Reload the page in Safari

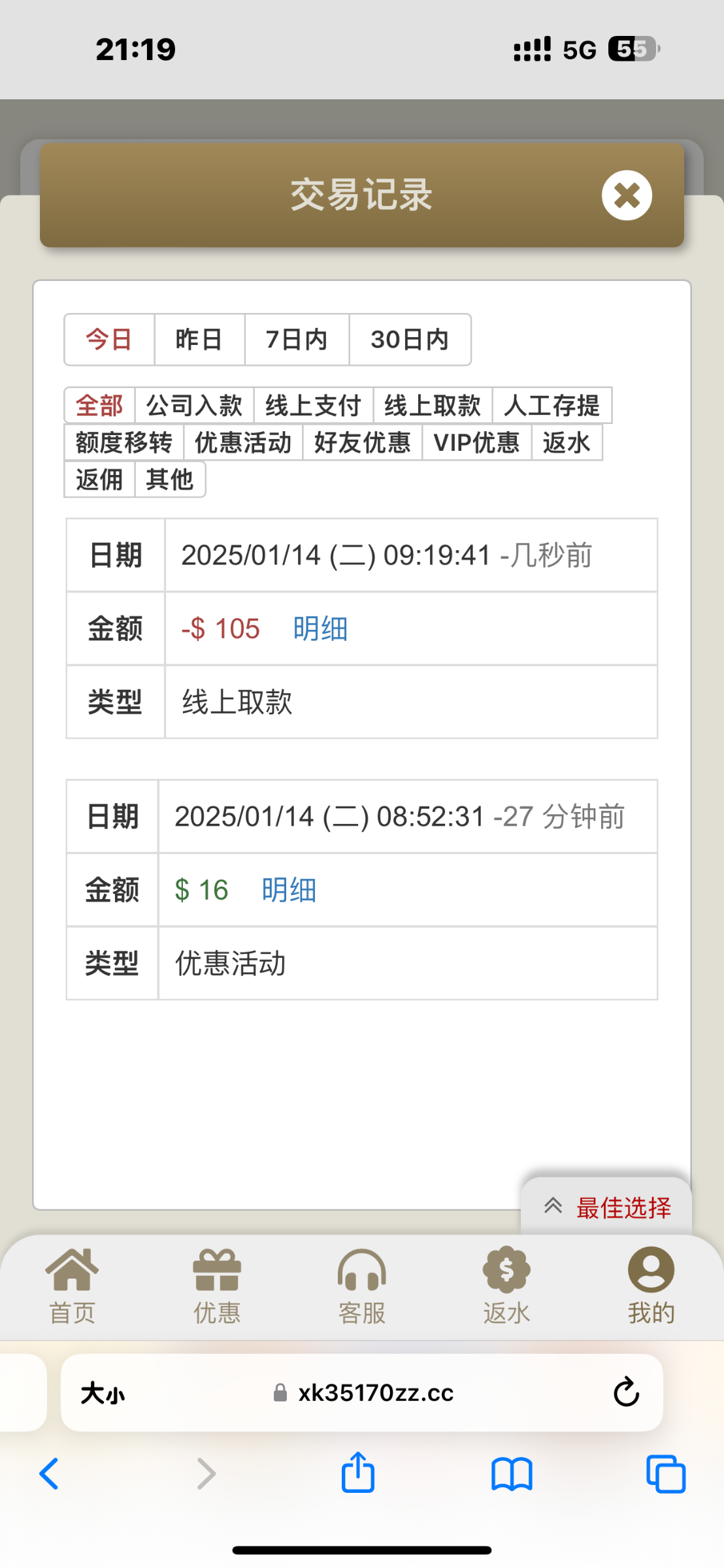626,1392
